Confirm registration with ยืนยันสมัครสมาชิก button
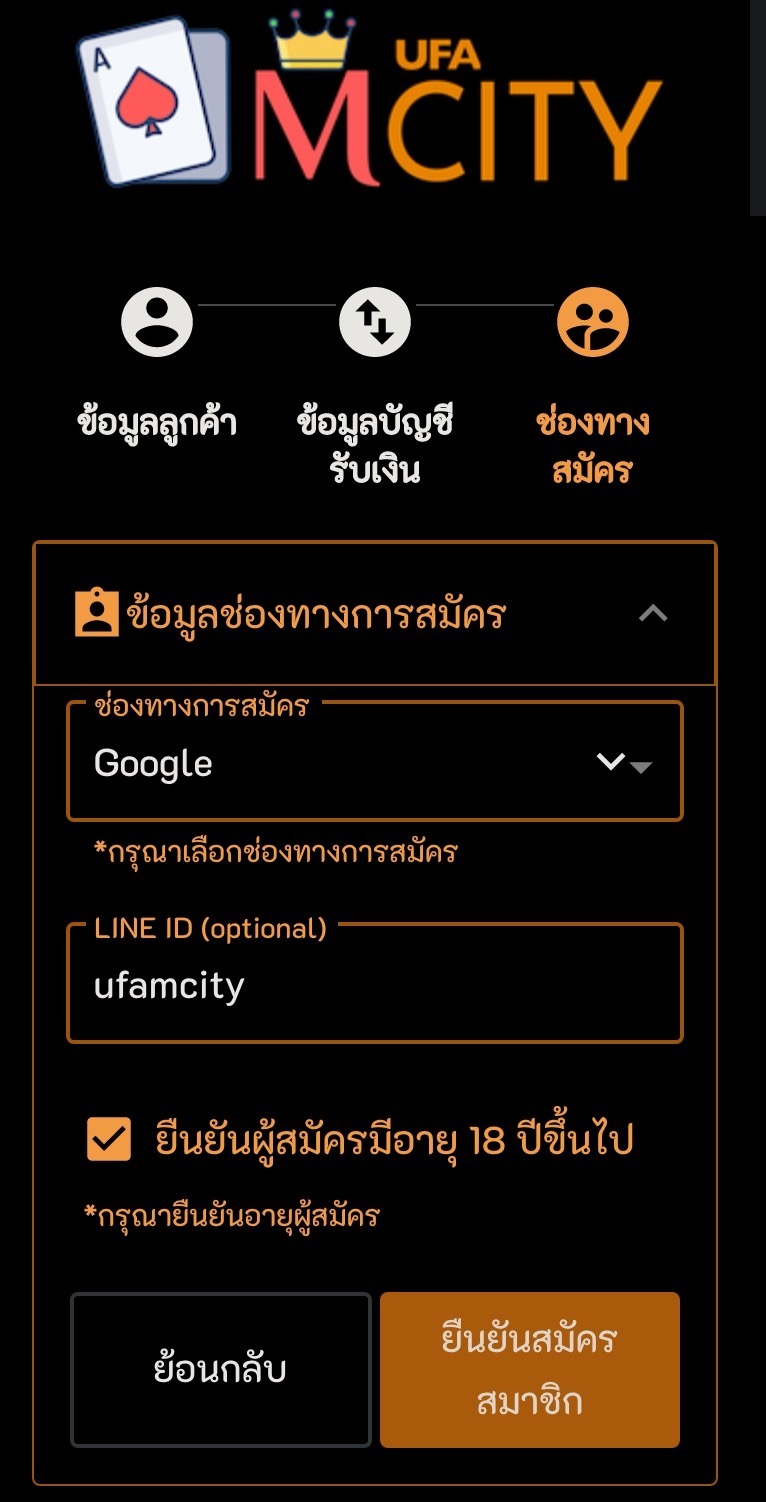Image resolution: width=766 pixels, height=1502 pixels. (x=530, y=1369)
